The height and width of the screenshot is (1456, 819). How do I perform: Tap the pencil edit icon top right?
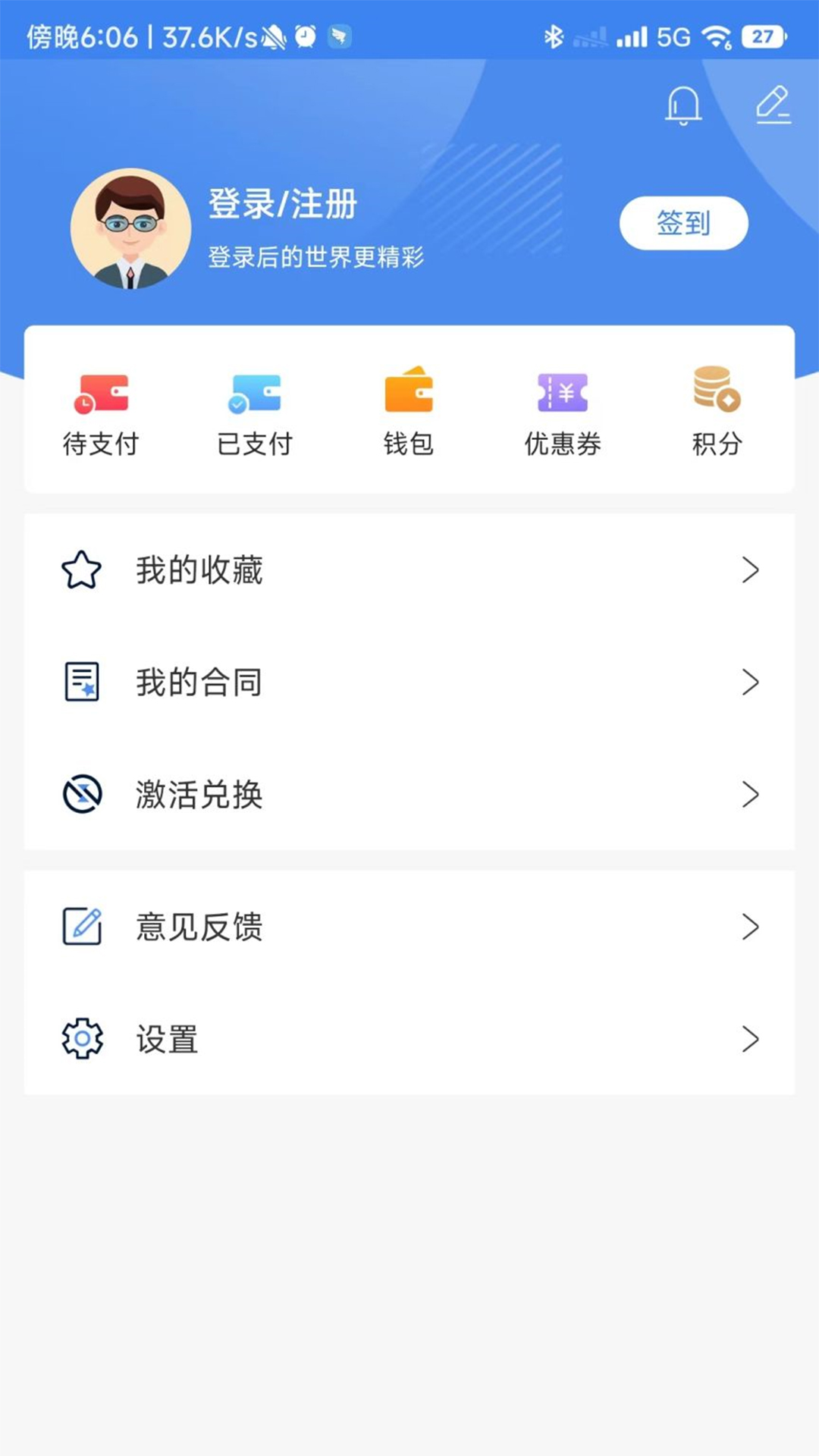(x=773, y=104)
